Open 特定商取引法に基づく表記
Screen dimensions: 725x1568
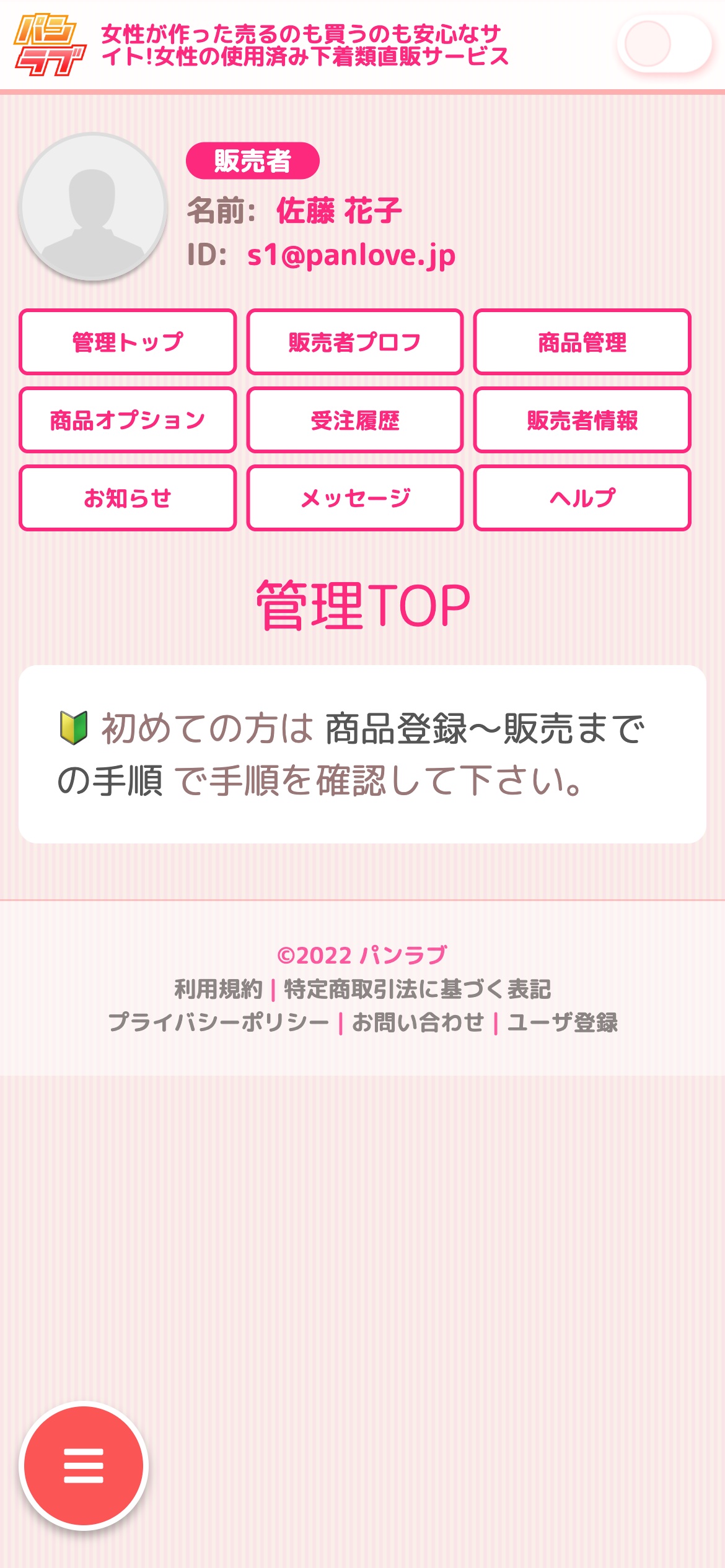tap(417, 989)
